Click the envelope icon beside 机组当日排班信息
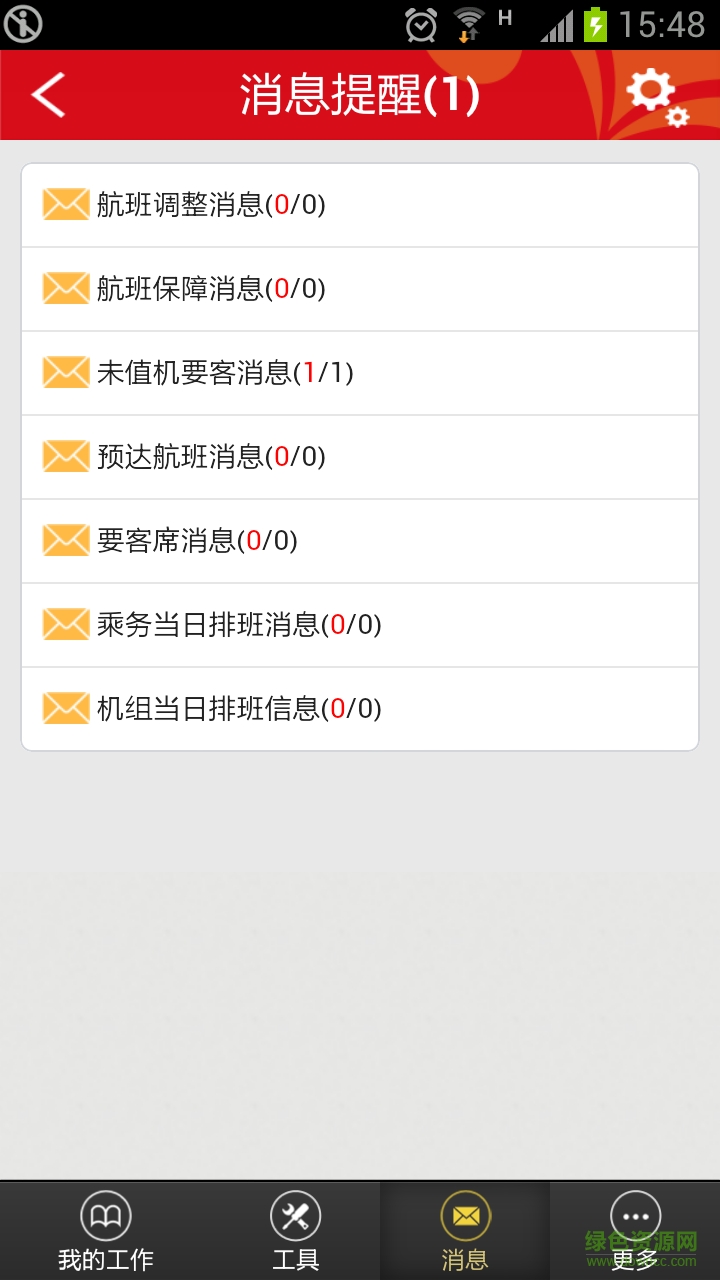720x1280 pixels. pos(64,709)
